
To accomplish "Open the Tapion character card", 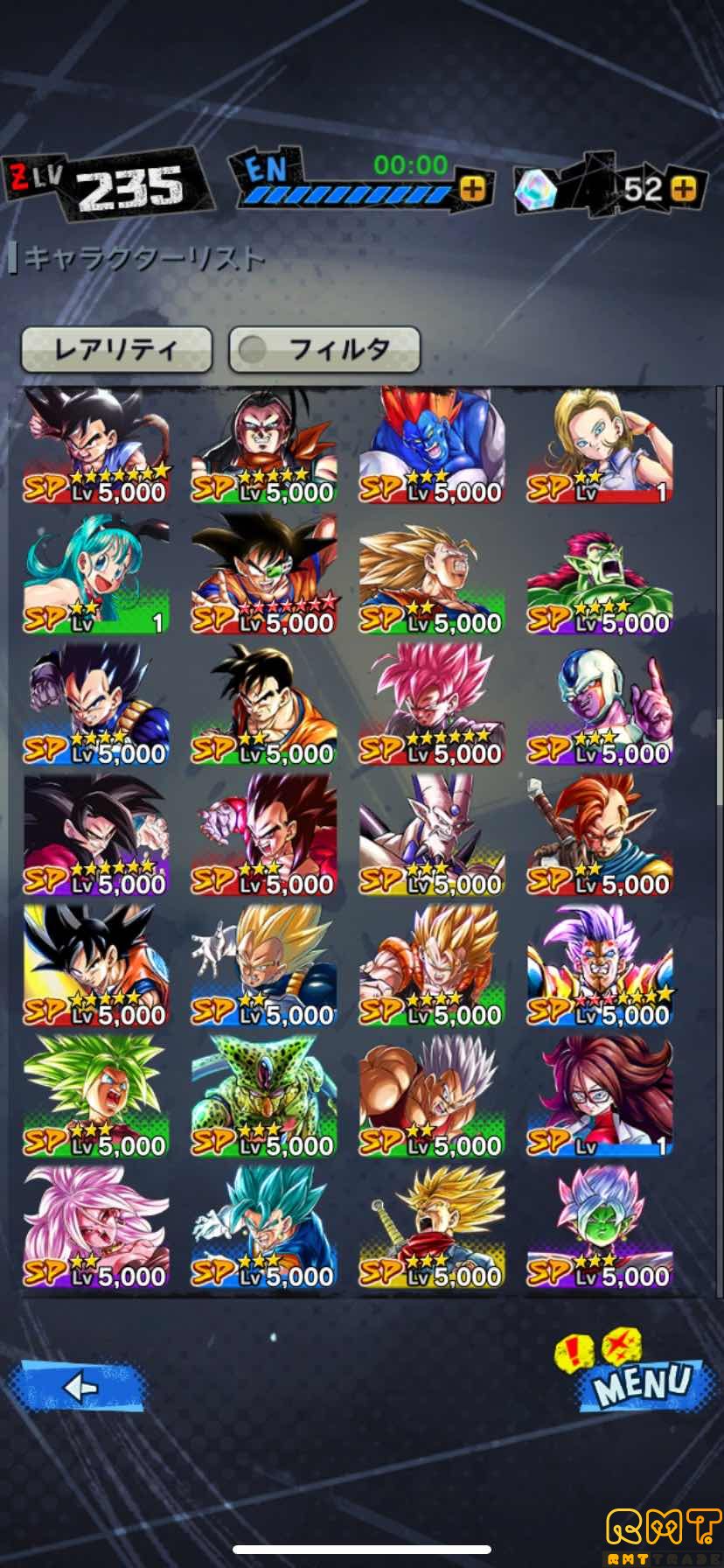I will [x=600, y=836].
